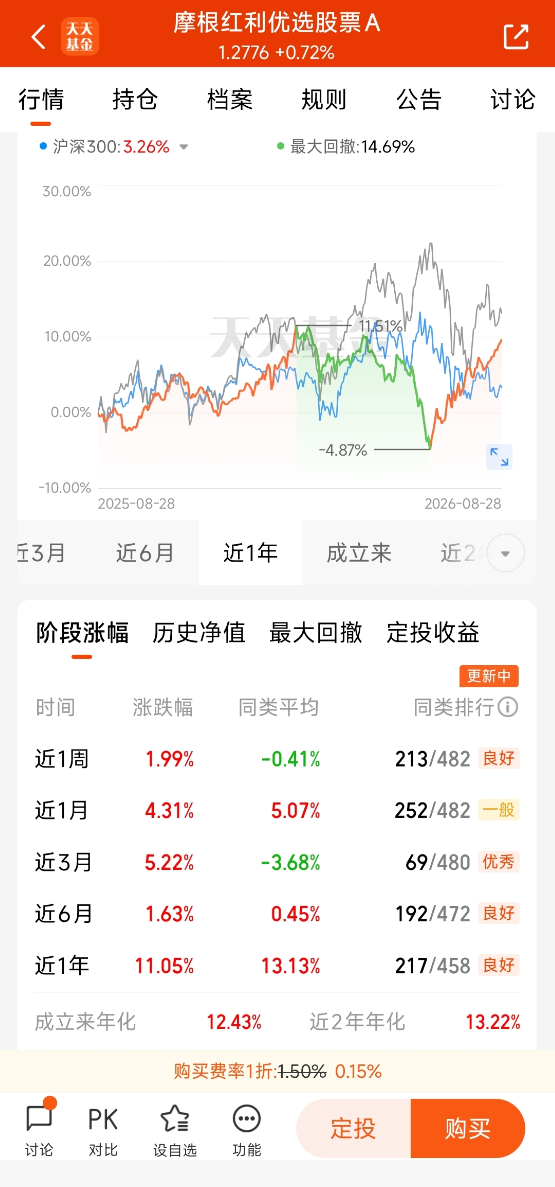This screenshot has height=1187, width=555.
Task: Open the 讨论 top tab
Action: point(513,99)
